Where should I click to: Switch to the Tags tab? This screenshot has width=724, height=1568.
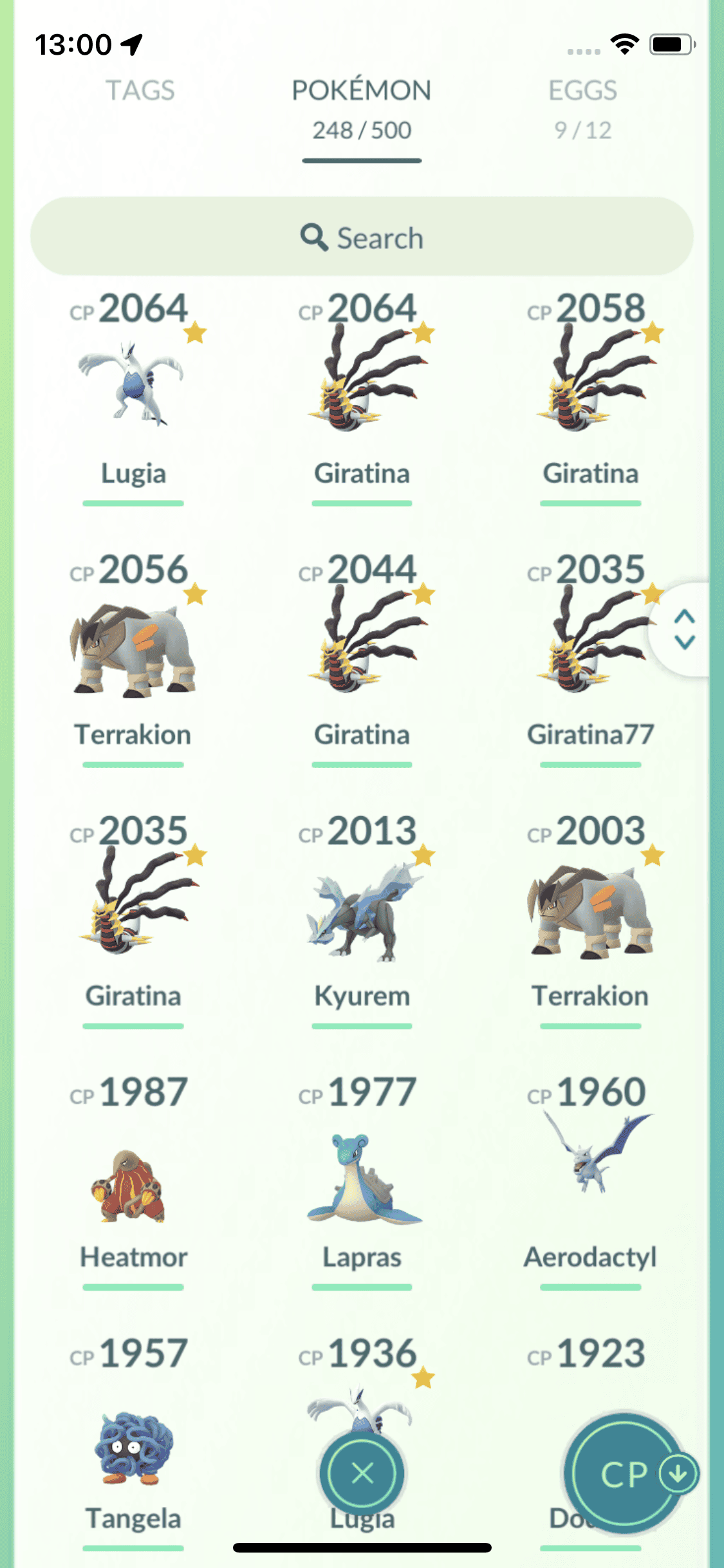140,91
